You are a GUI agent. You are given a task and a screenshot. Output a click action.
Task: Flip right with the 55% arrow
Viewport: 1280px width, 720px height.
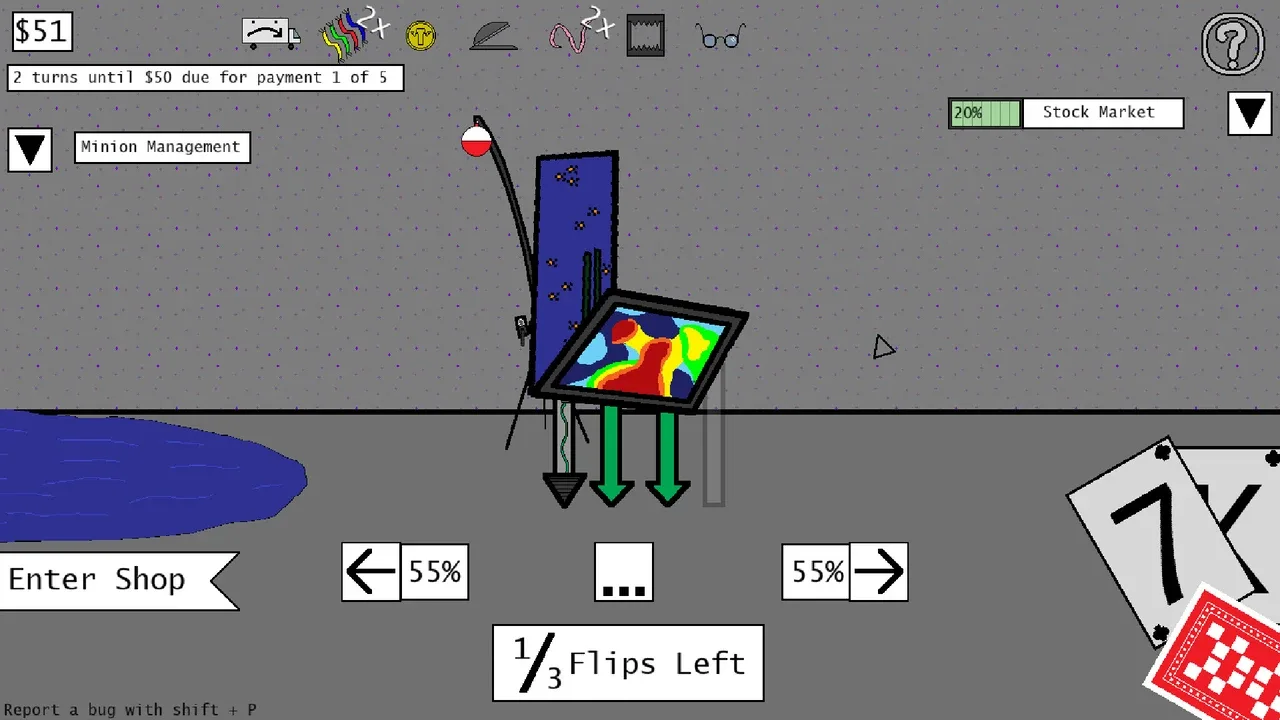[878, 572]
